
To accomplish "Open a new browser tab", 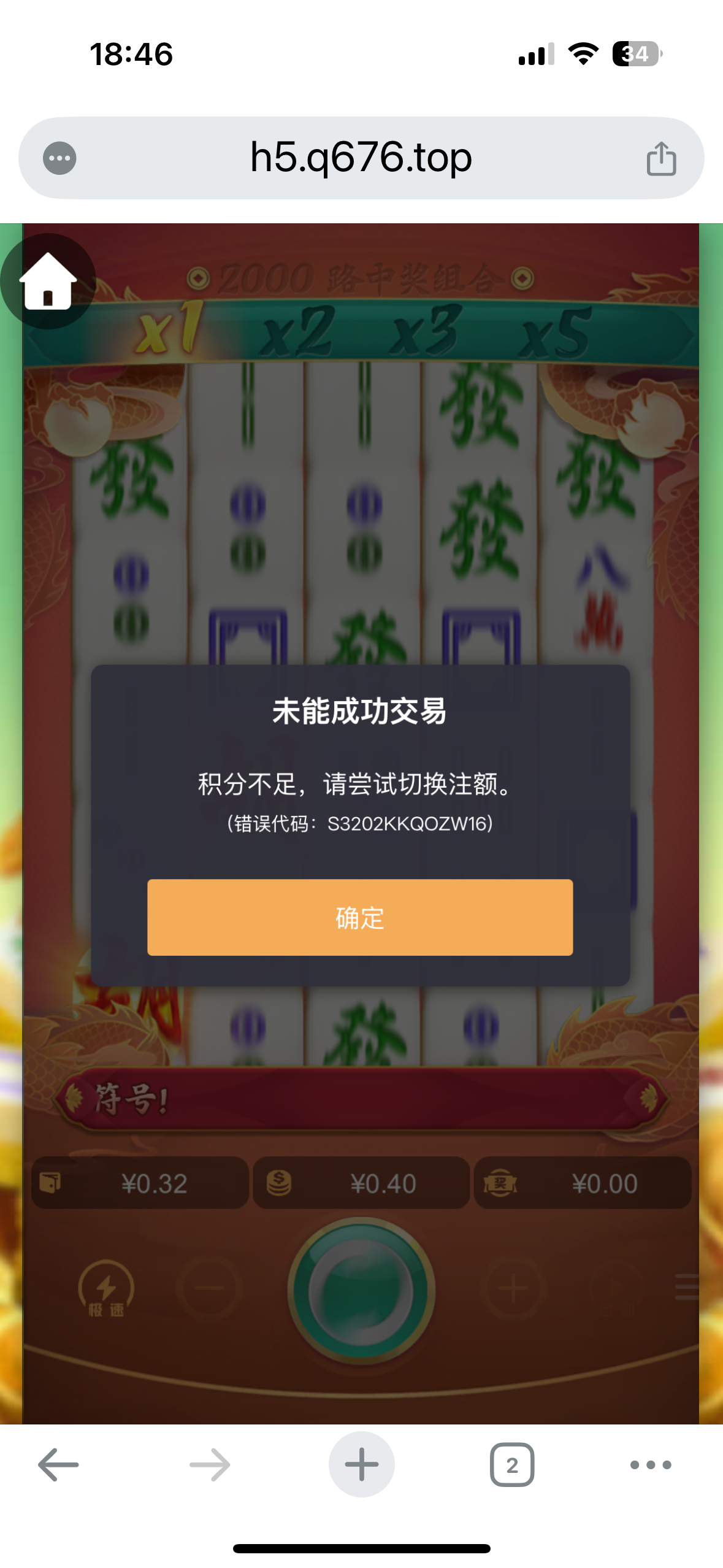I will [x=361, y=1464].
